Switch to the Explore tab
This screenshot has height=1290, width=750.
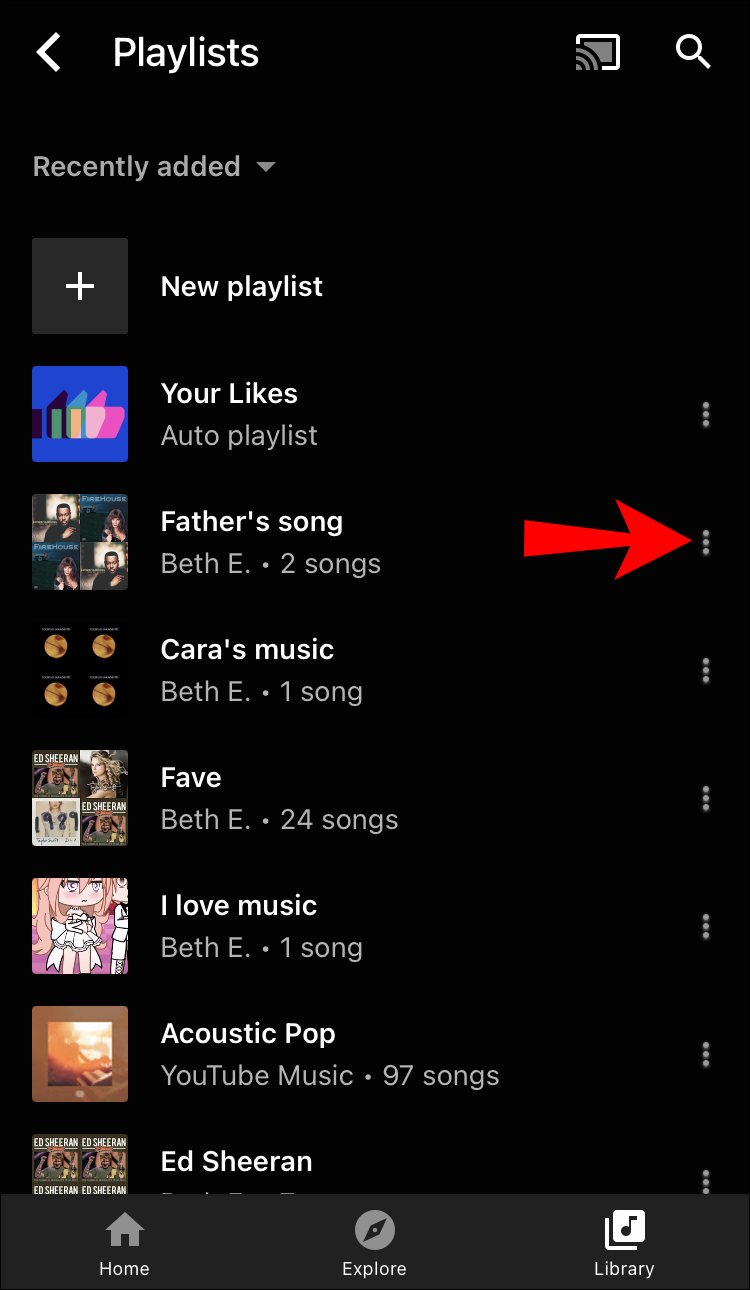coord(374,1243)
